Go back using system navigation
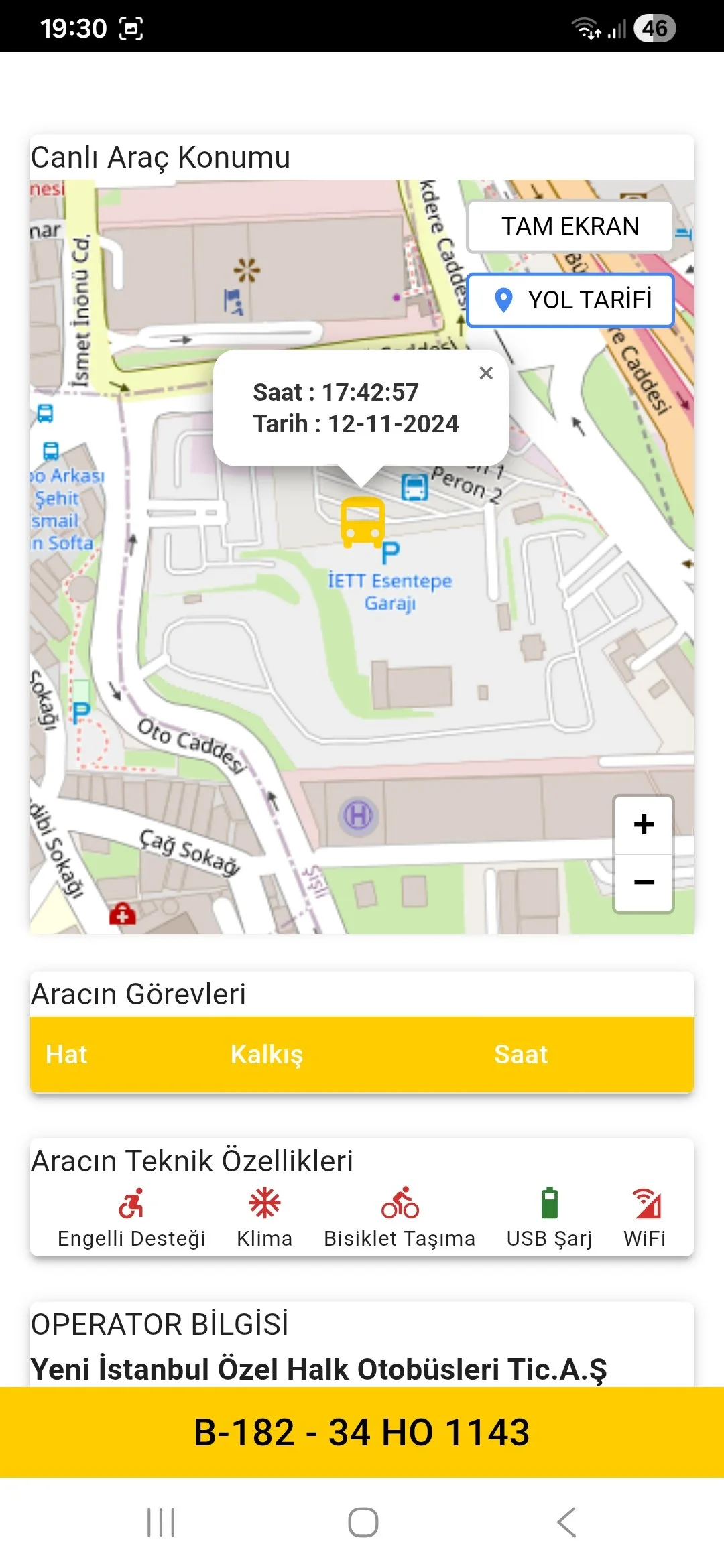The image size is (724, 1568). tap(566, 1522)
